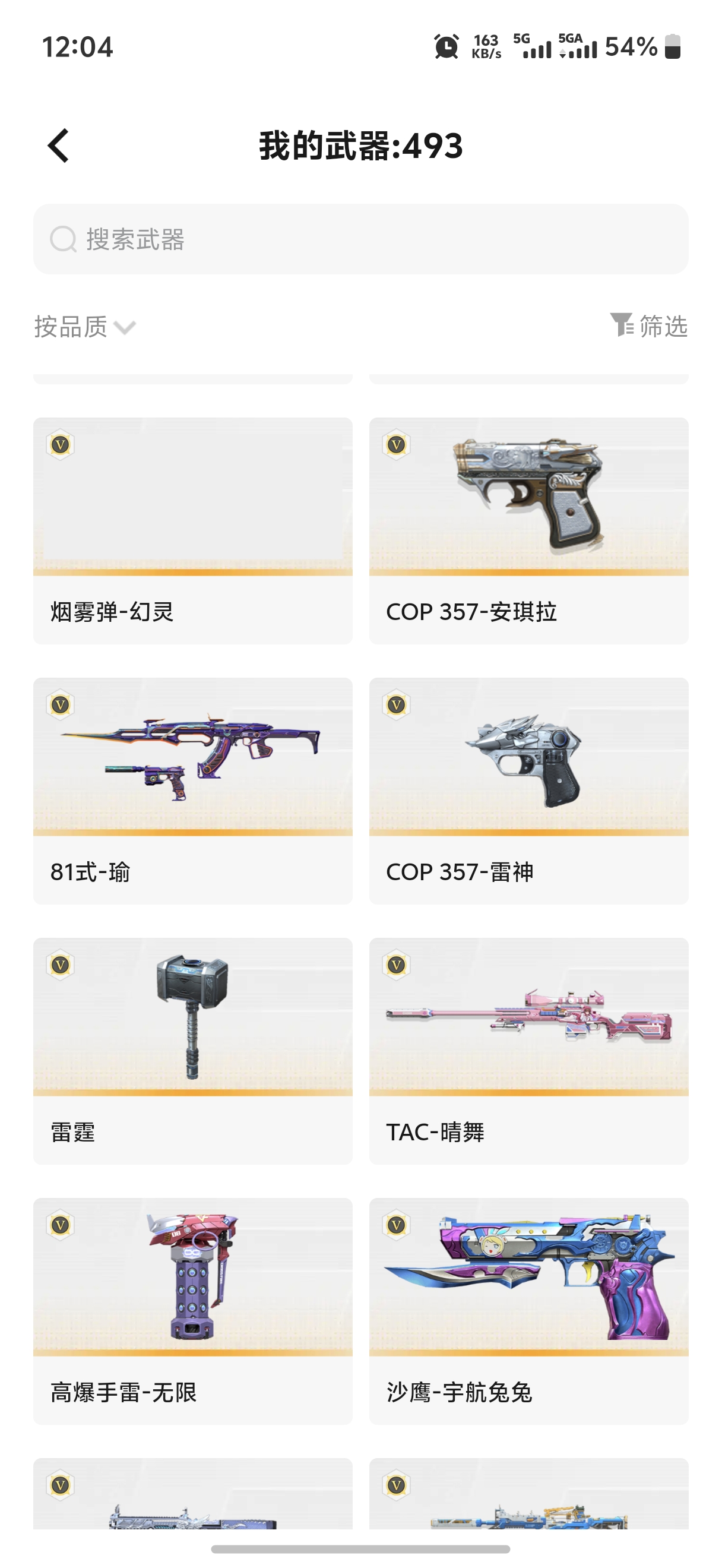Open the 筛选 filter options
Image resolution: width=722 pixels, height=1568 pixels.
pos(648,325)
